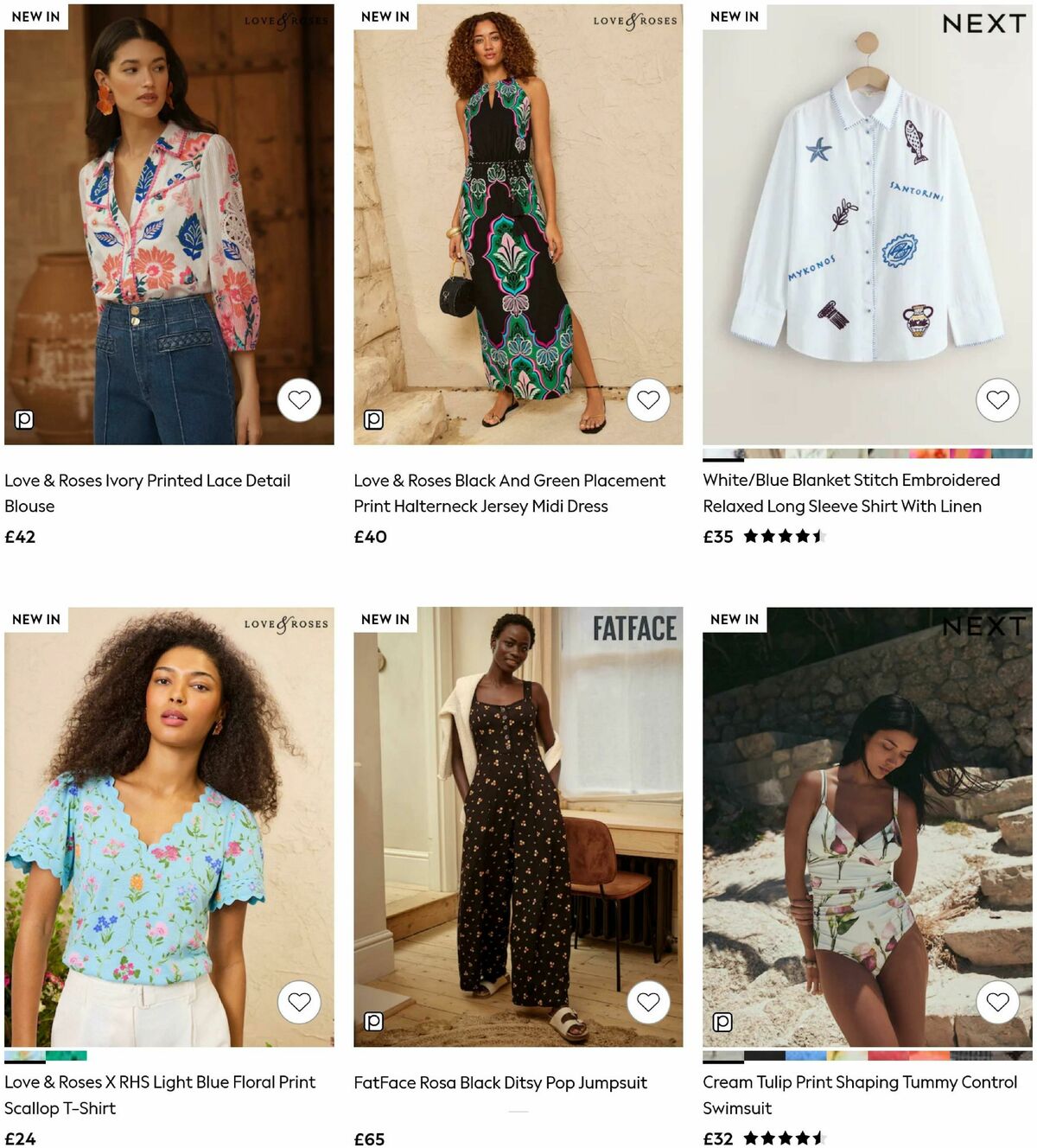Open the Love & Roses Ivory Printed Lace Blouse listing
The width and height of the screenshot is (1037, 1148).
coord(147,493)
